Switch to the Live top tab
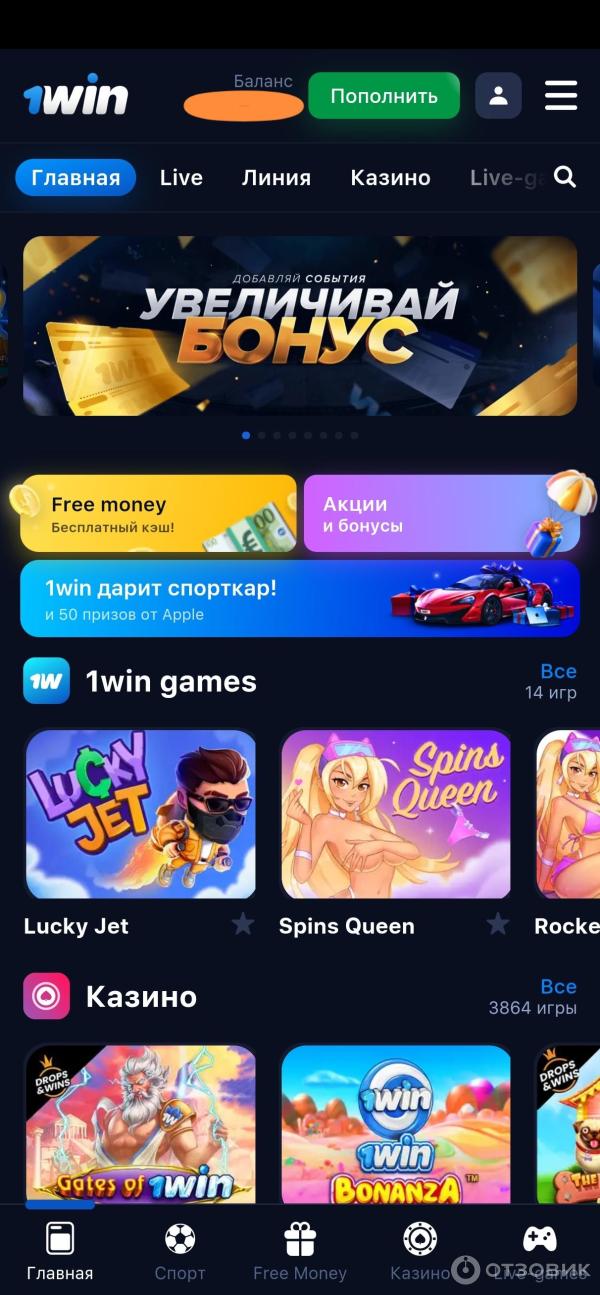This screenshot has width=600, height=1295. [181, 178]
